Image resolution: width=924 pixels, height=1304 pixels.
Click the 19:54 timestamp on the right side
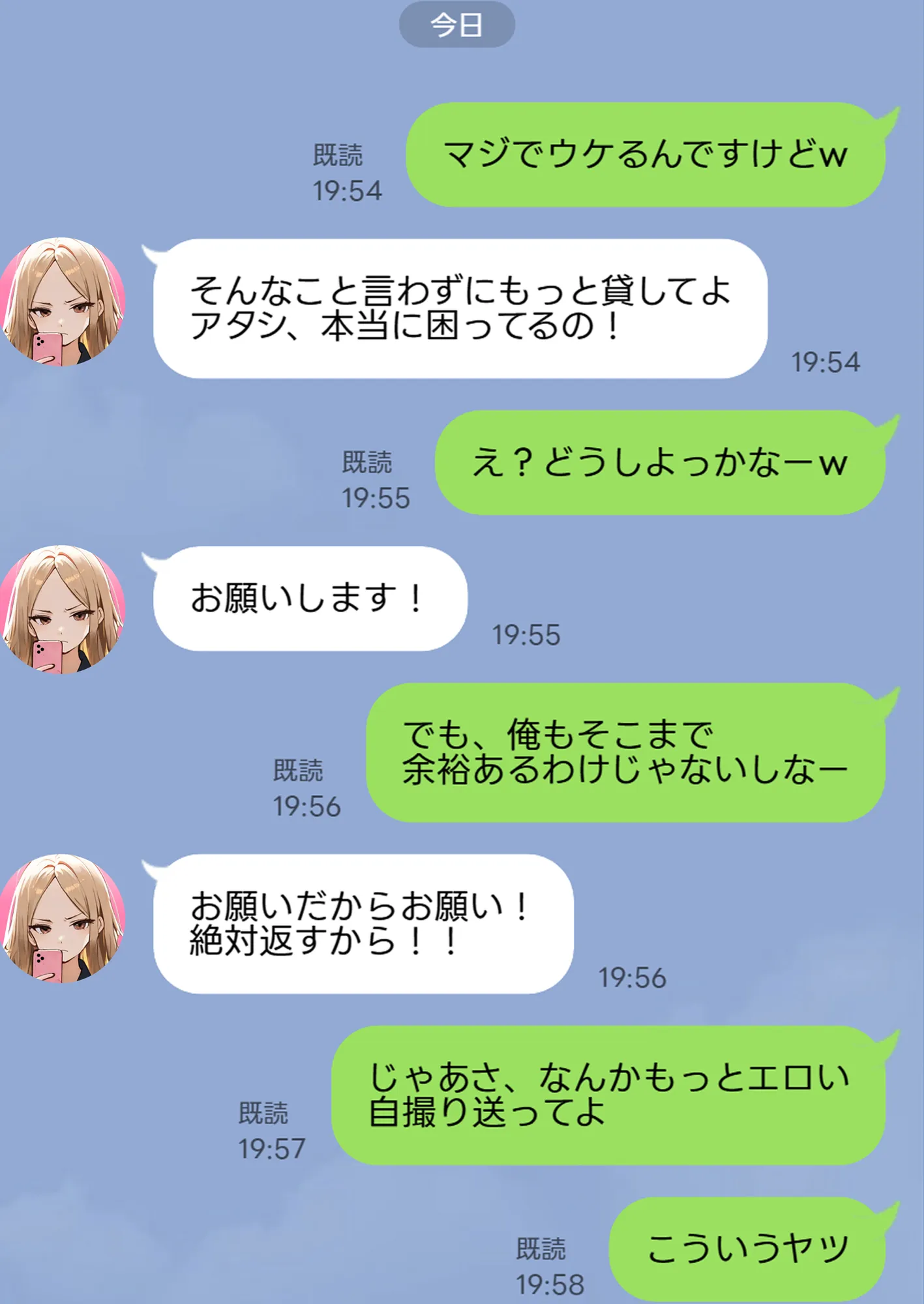(825, 361)
